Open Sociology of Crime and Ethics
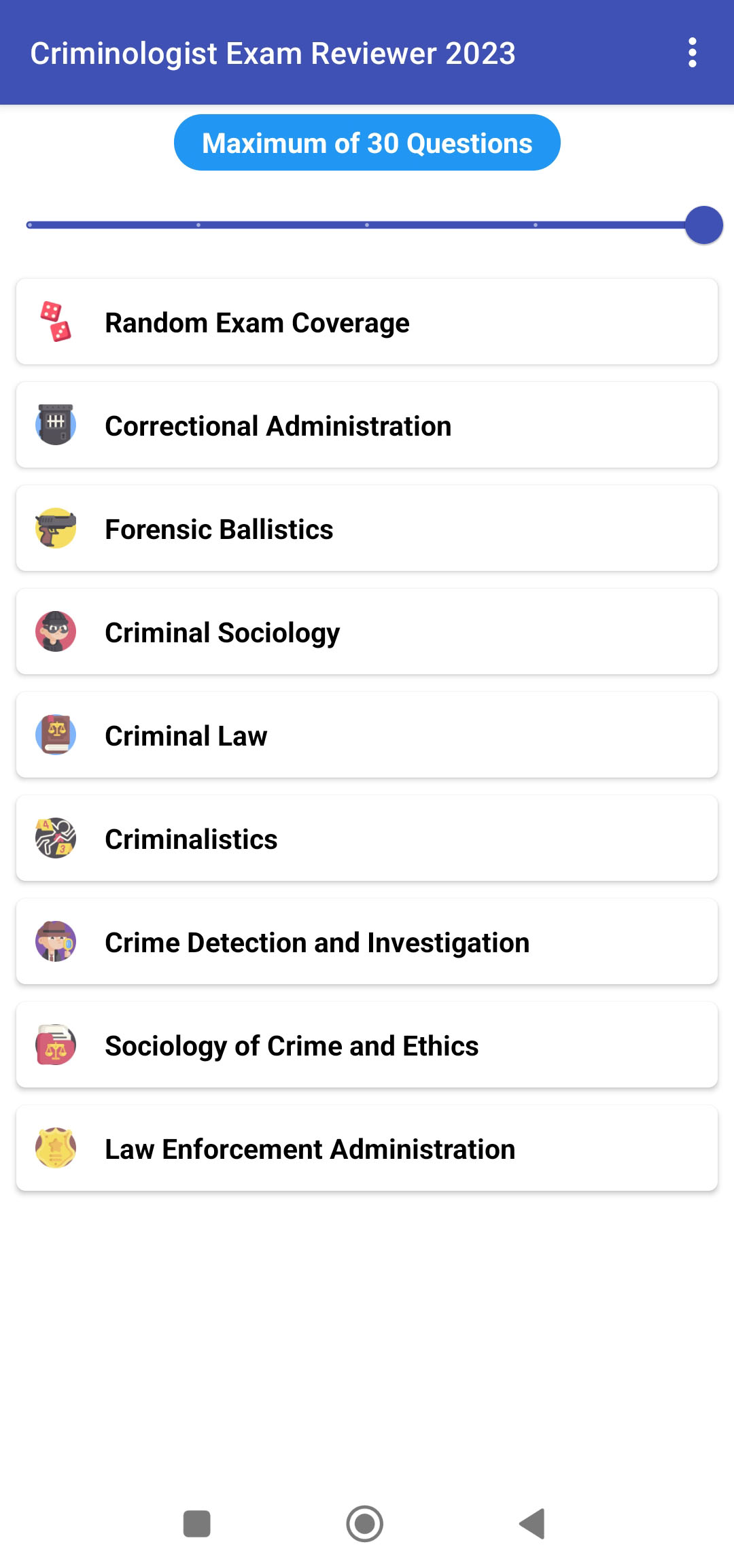Image resolution: width=734 pixels, height=1568 pixels. tap(367, 1045)
